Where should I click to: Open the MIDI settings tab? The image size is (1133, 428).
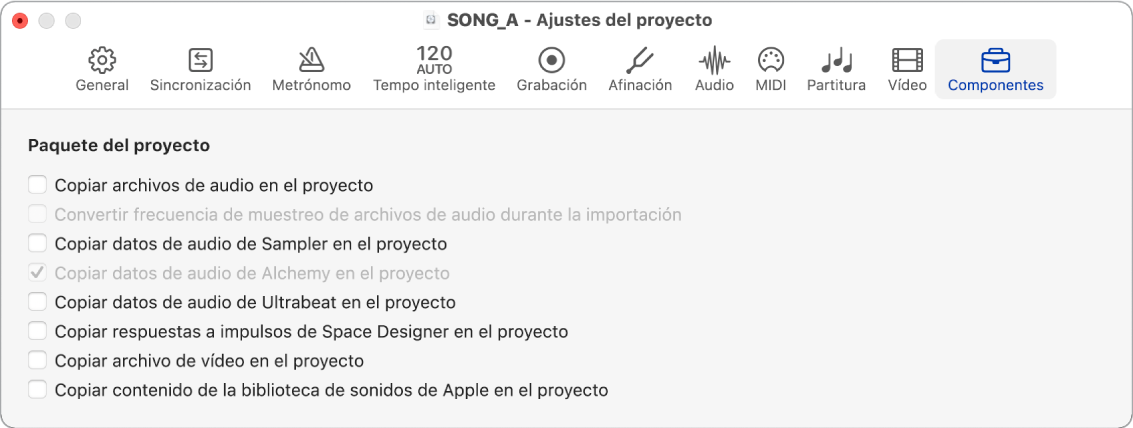click(770, 70)
